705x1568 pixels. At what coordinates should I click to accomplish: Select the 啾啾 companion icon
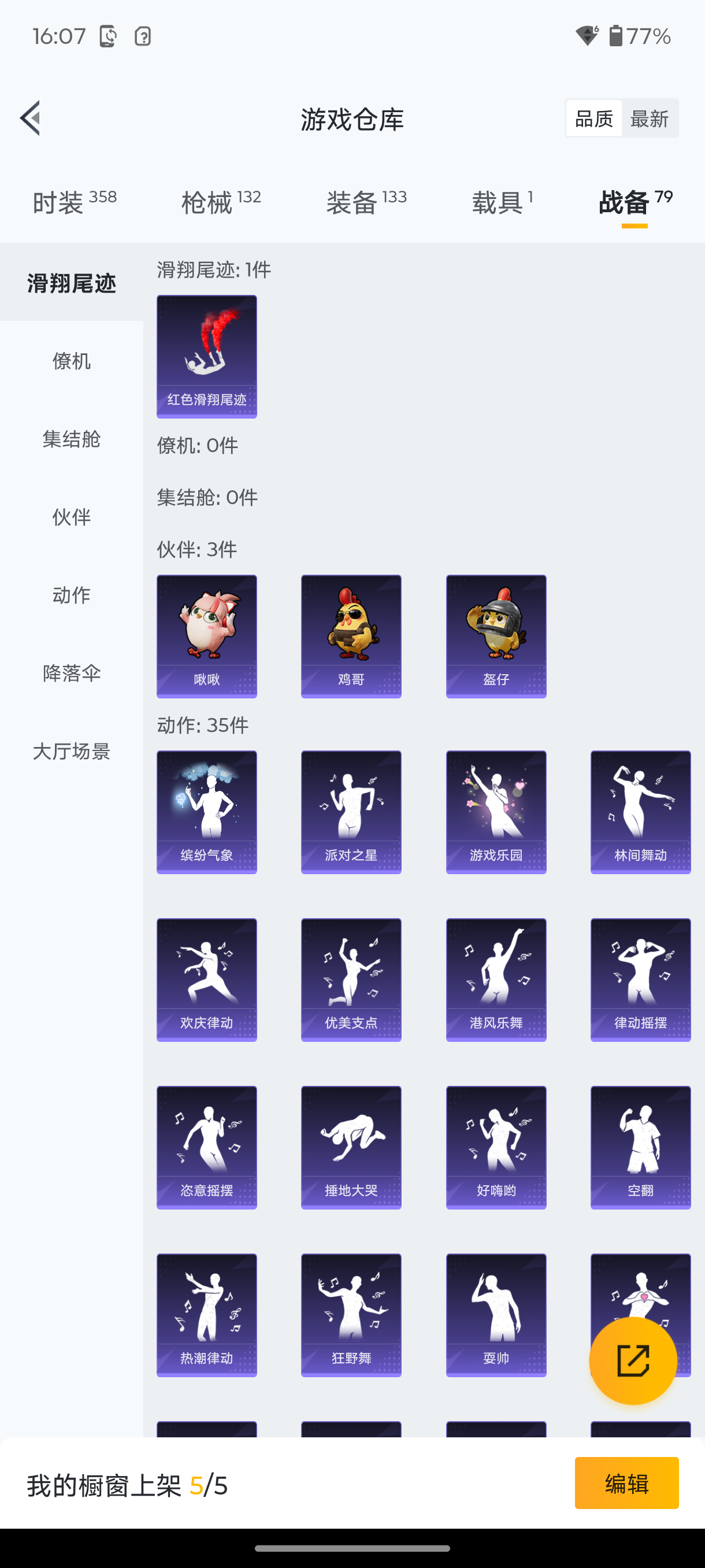click(206, 635)
